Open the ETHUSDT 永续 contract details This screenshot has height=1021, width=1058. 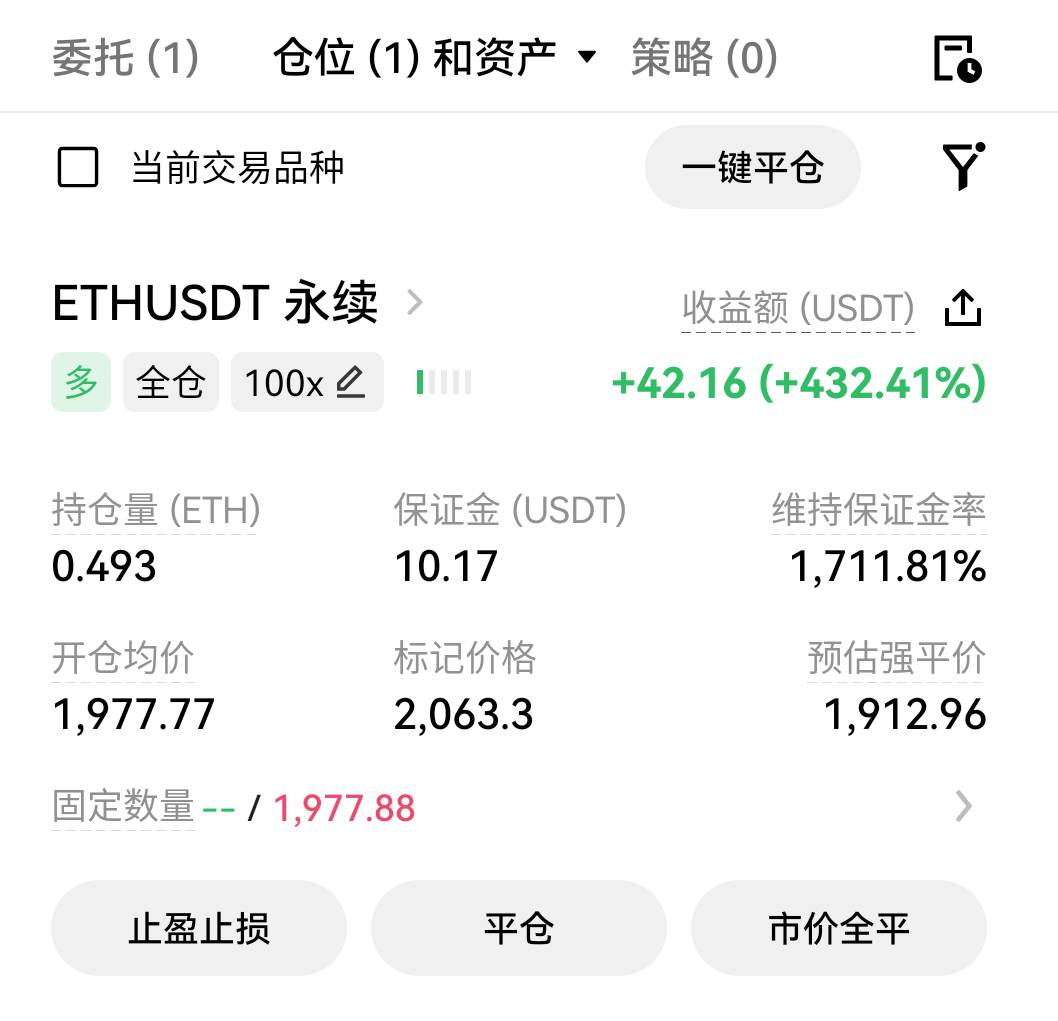click(238, 303)
